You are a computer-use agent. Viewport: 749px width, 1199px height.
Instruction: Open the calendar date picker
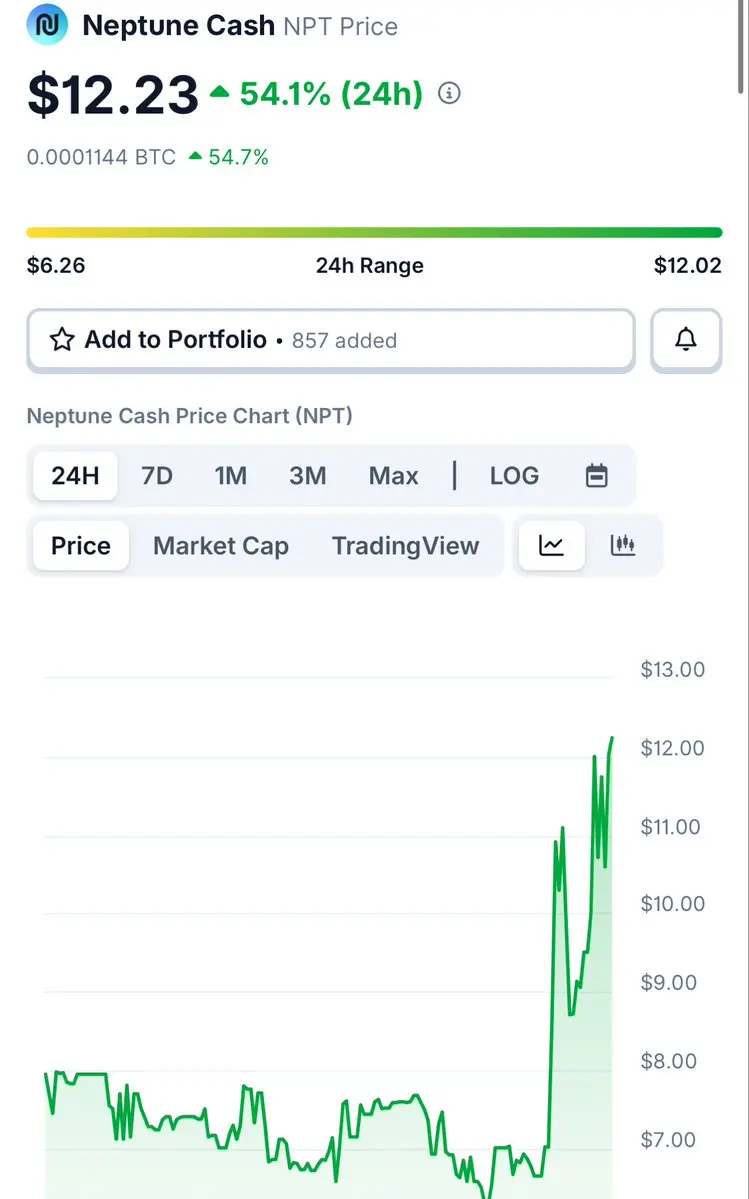[596, 475]
